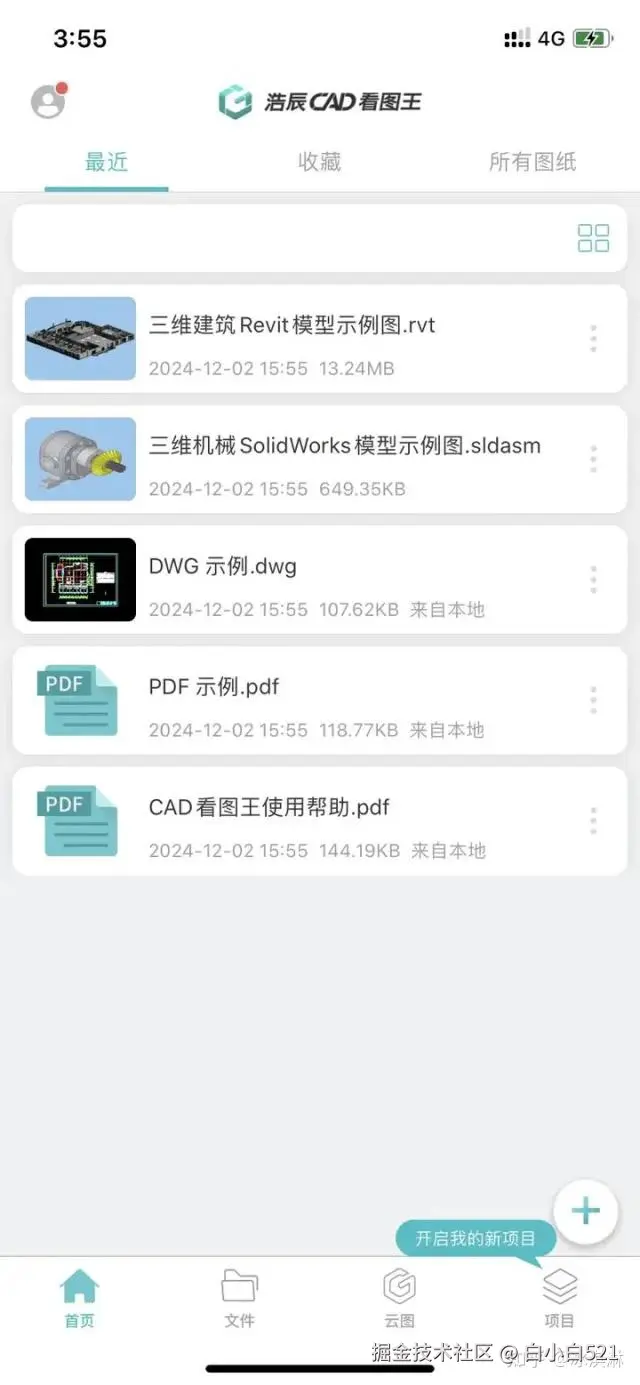Show options for CAD看图王使用帮助.pdf
Screen dimensions: 640x1385
593,821
